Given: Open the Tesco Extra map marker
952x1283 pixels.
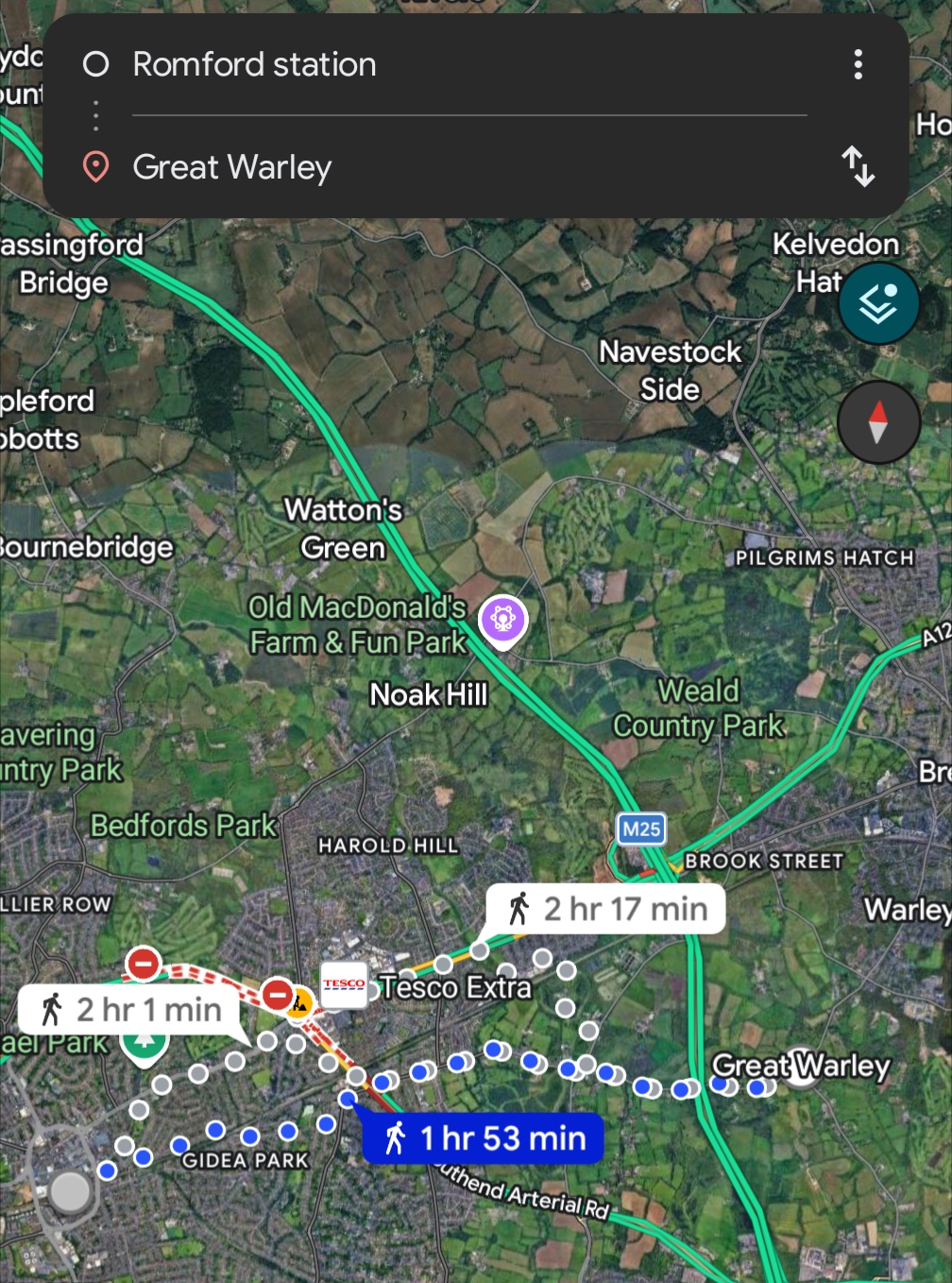Looking at the screenshot, I should [x=344, y=984].
